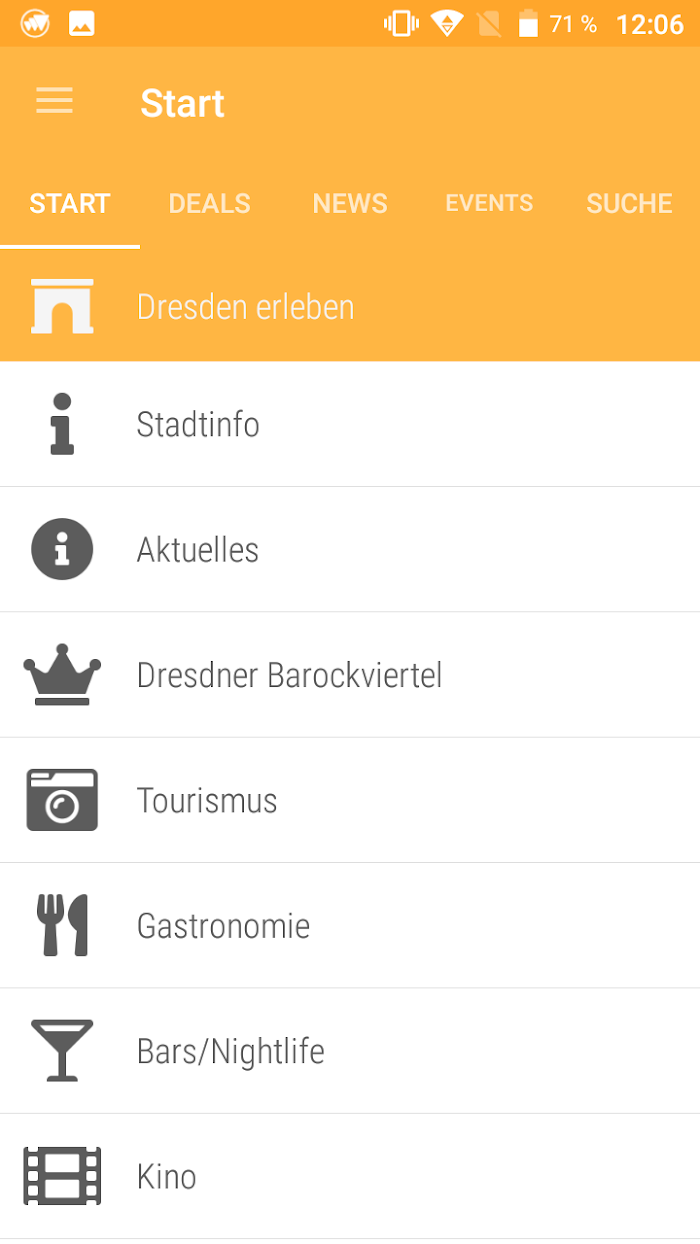Screen dimensions: 700x1244
Task: Open the Stadtinfo row
Action: click(350, 424)
